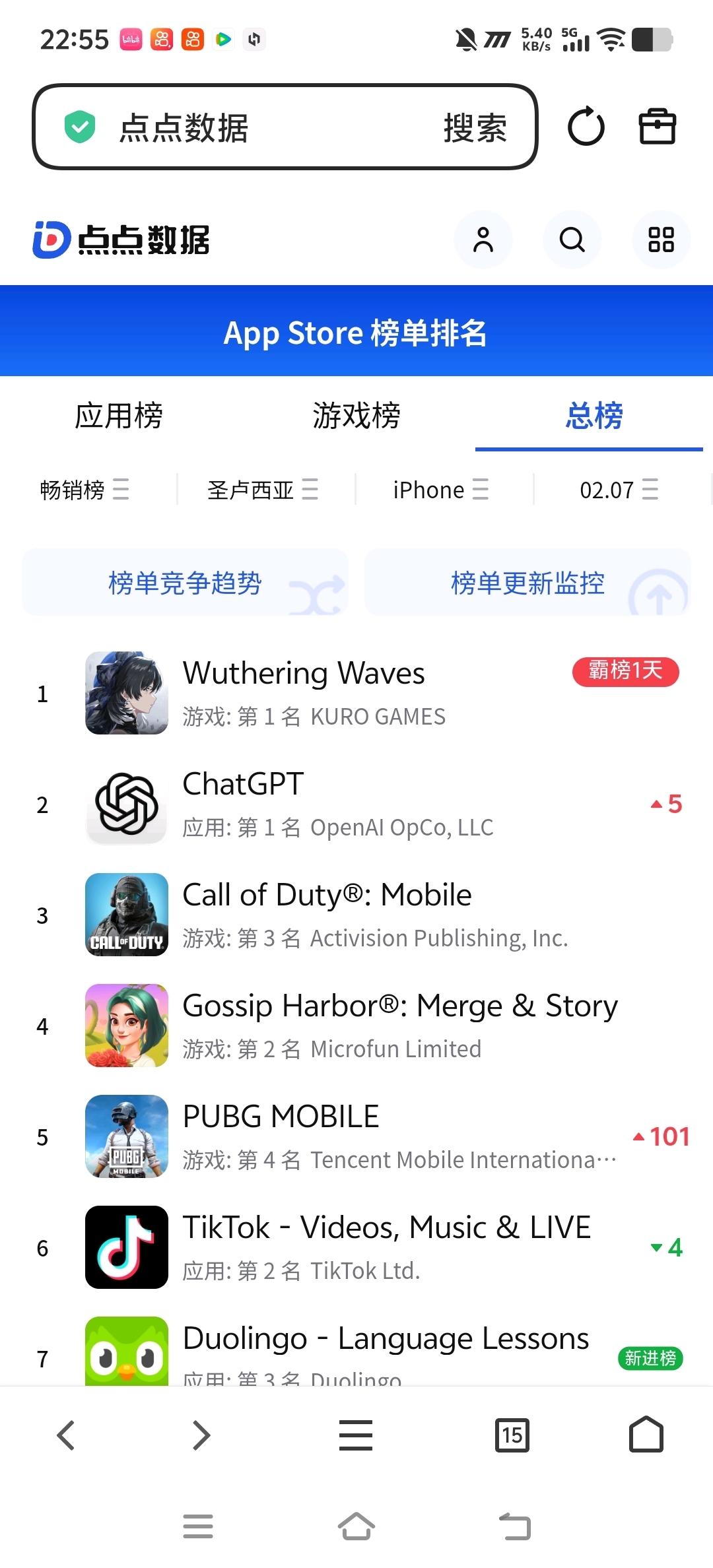Screen dimensions: 713x1568
Task: Open the user account icon
Action: pyautogui.click(x=483, y=240)
